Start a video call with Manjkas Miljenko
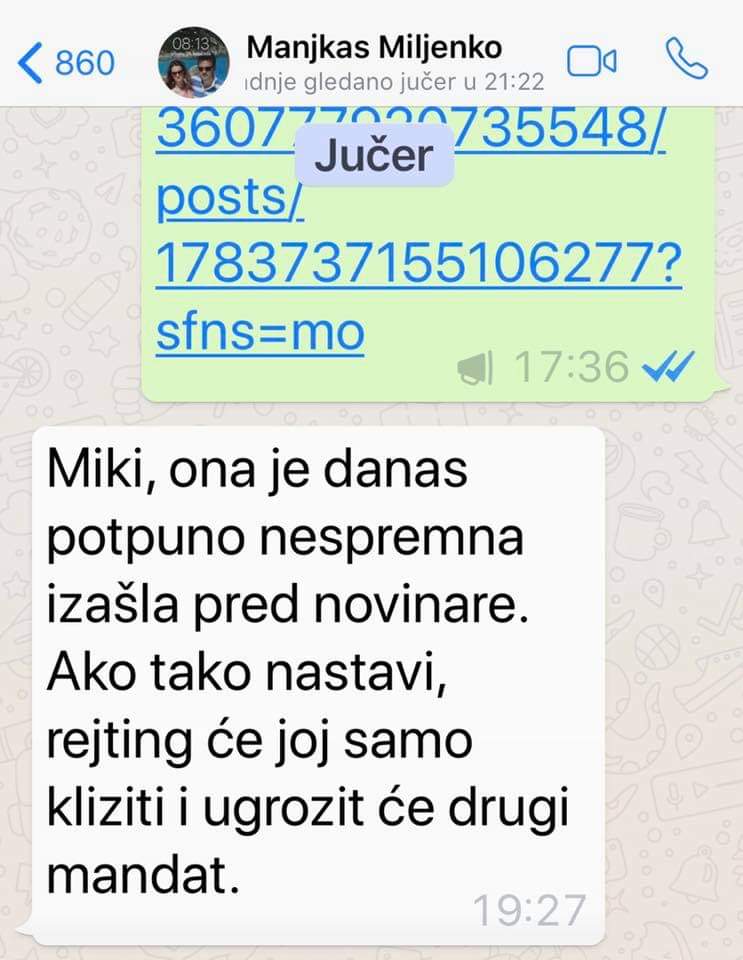This screenshot has width=743, height=960. pos(592,62)
